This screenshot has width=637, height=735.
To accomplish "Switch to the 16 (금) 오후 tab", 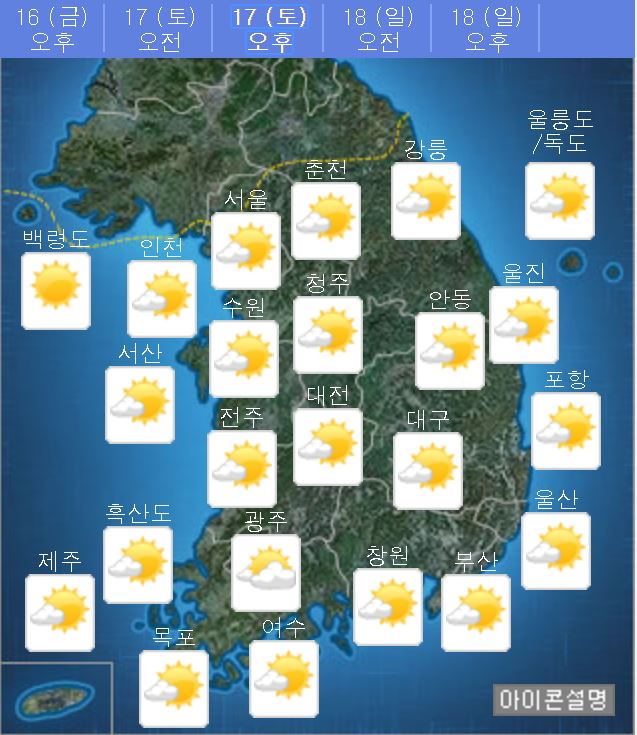I will coord(50,29).
